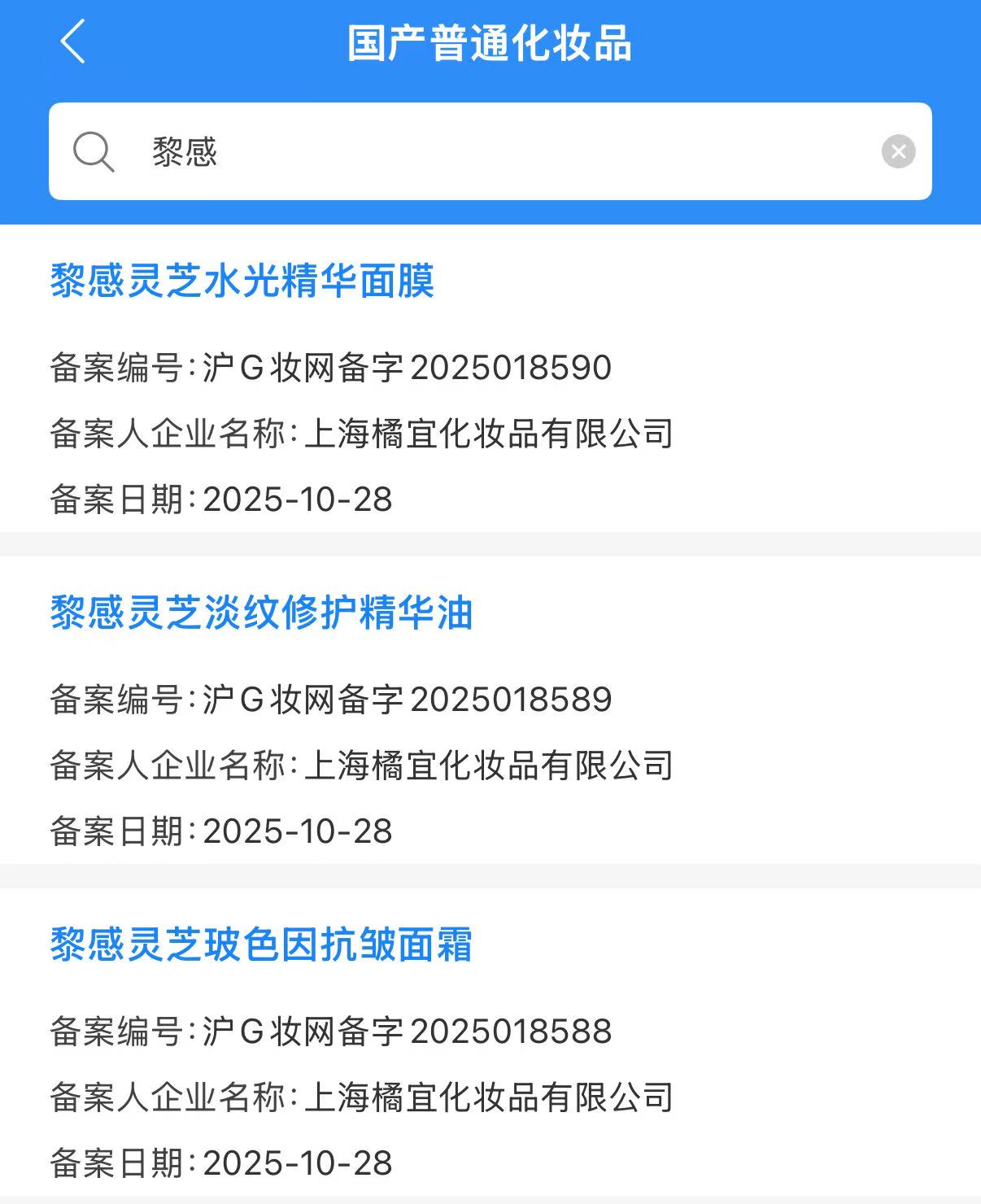Open 黎感灵芝水光精华面膜 result
This screenshot has height=1204, width=981.
click(242, 281)
